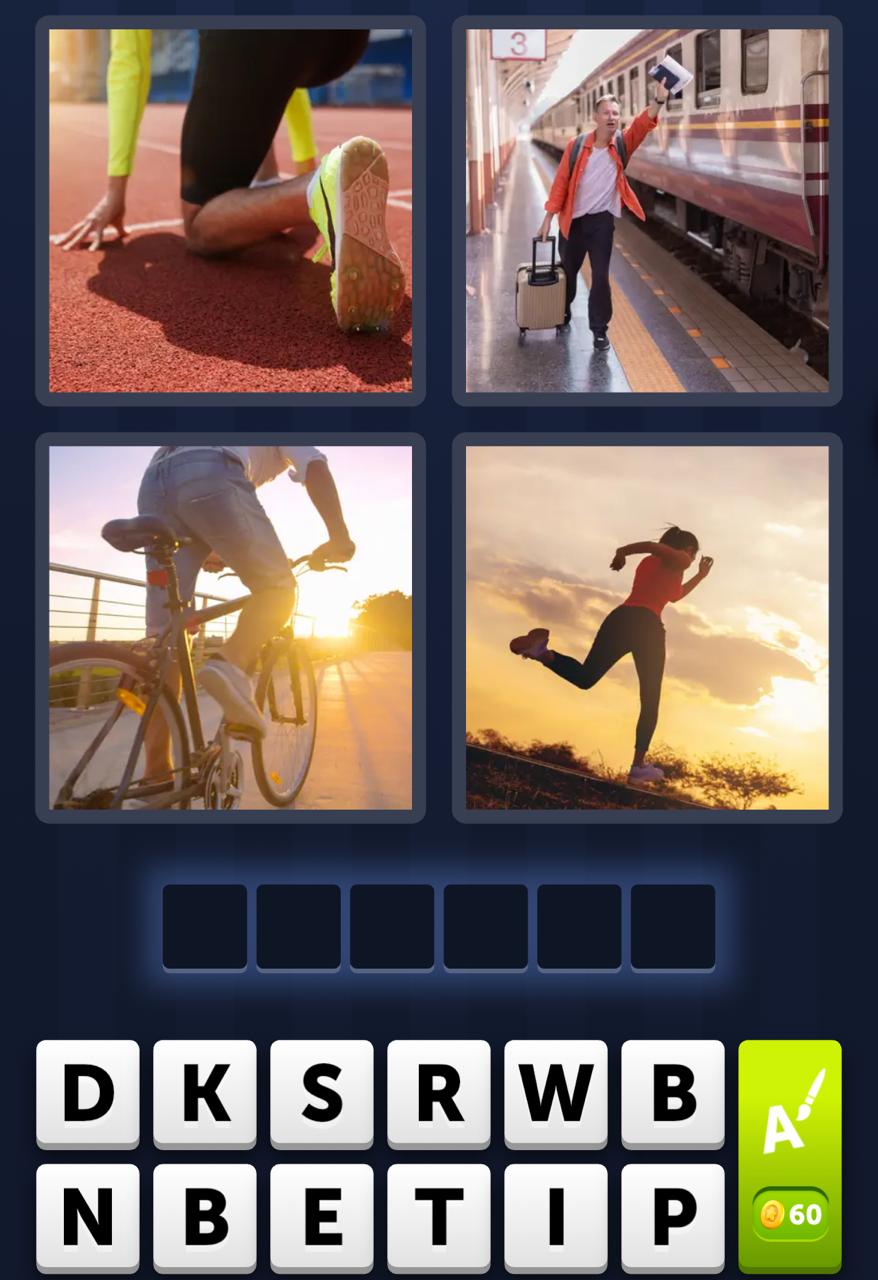Select the letter E tile
Viewport: 878px width, 1280px height.
321,1220
